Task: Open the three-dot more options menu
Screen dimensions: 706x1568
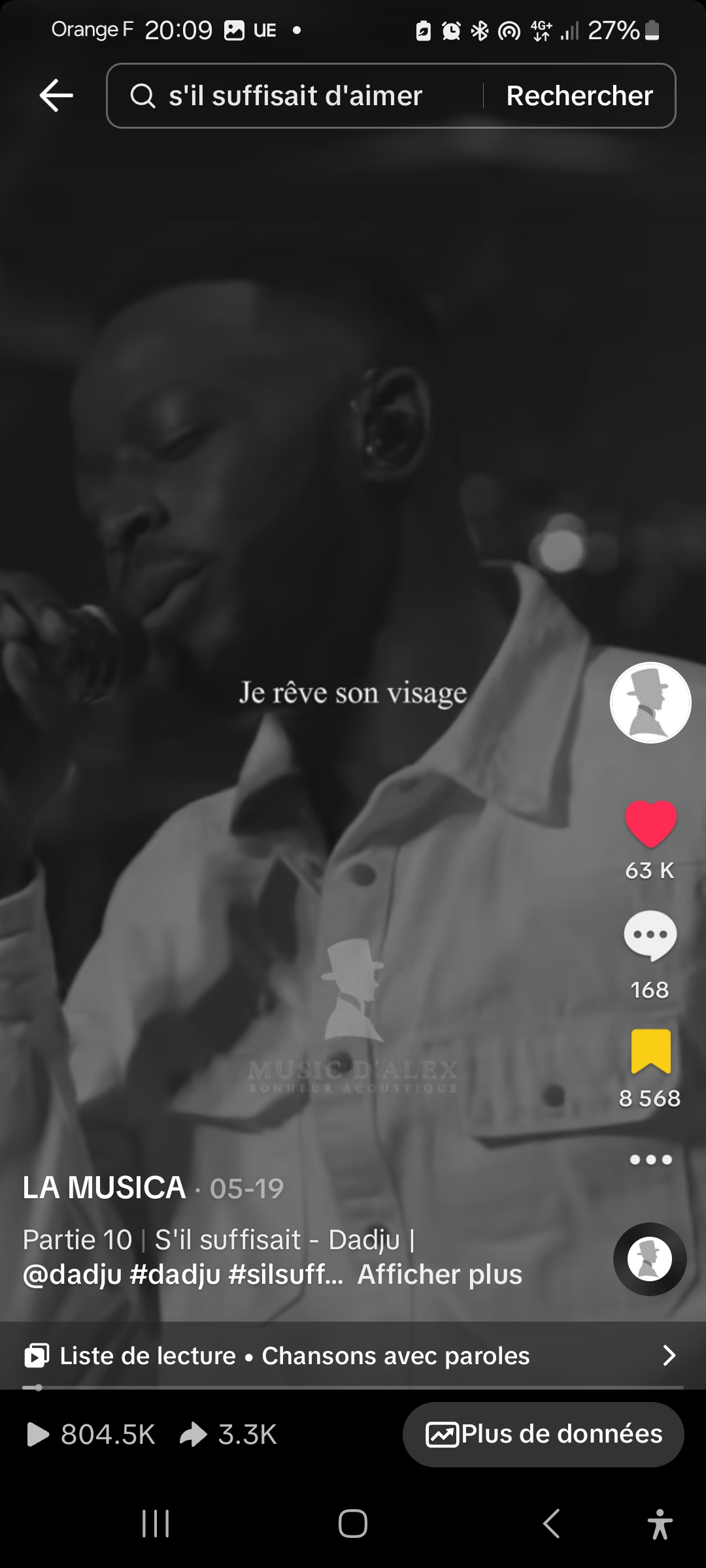Action: tap(650, 1160)
